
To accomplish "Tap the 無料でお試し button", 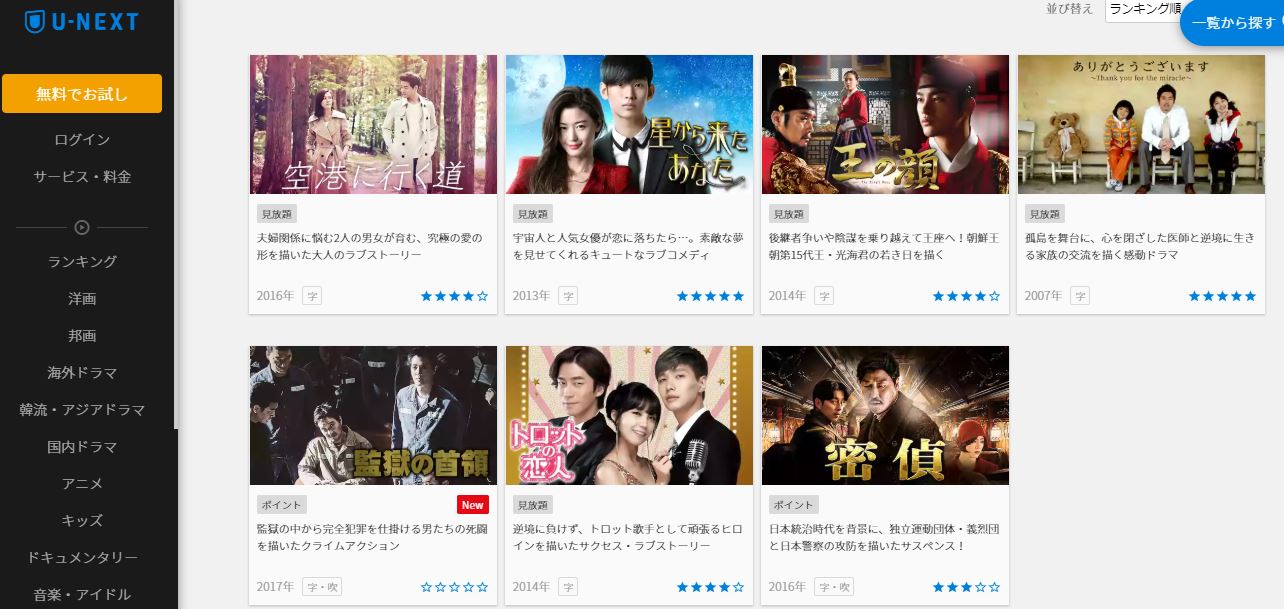I will (x=82, y=94).
